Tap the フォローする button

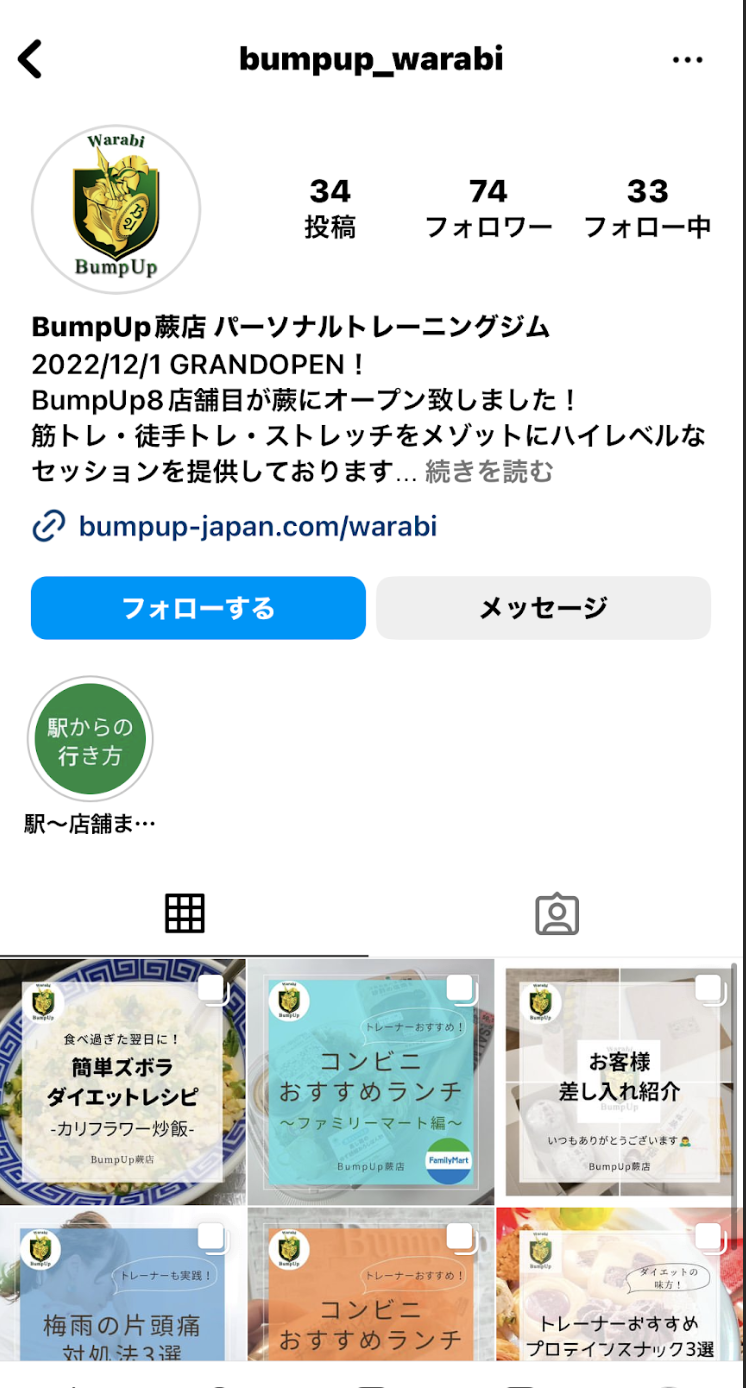[198, 608]
